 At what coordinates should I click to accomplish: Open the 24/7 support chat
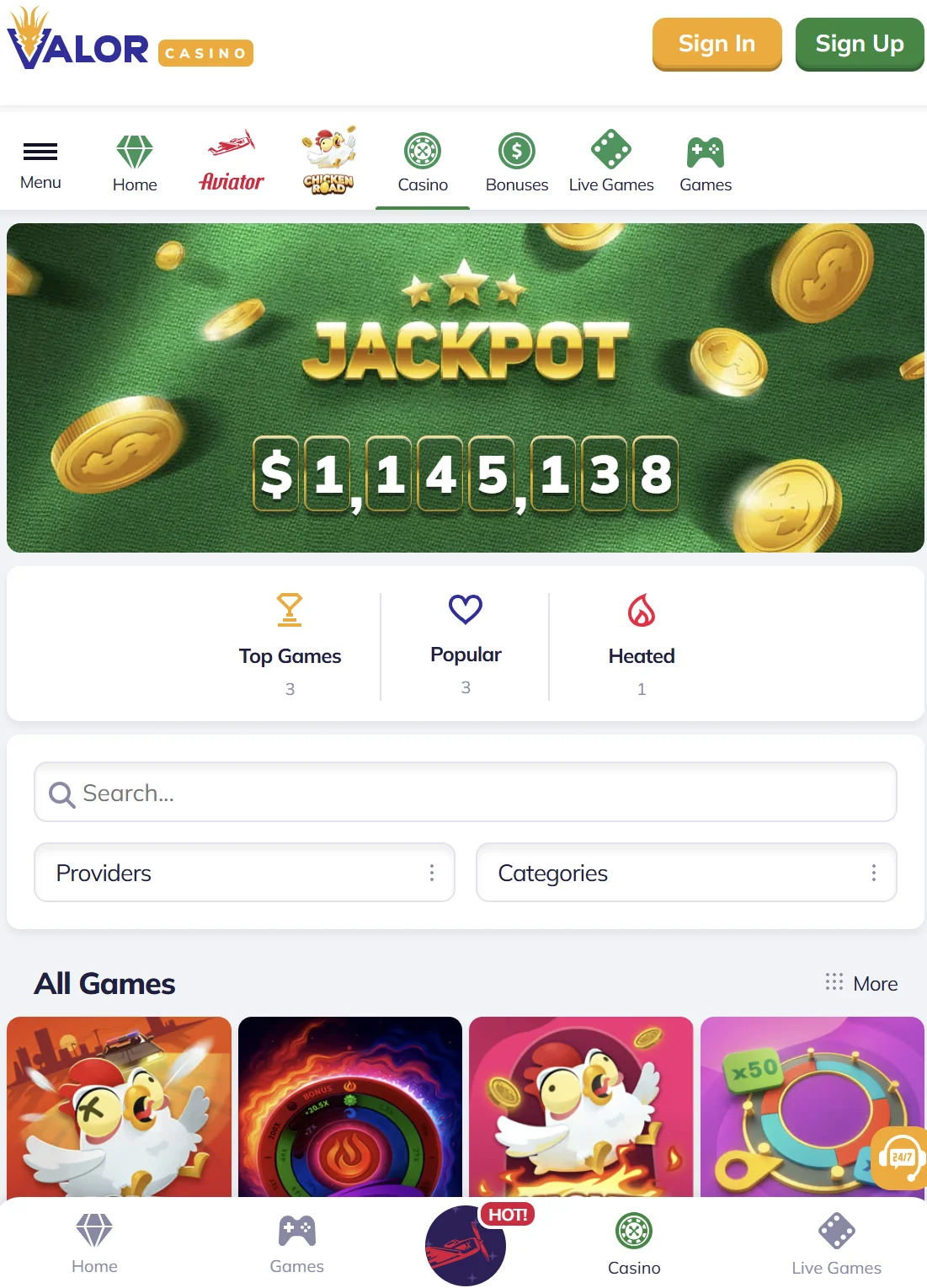point(900,1157)
